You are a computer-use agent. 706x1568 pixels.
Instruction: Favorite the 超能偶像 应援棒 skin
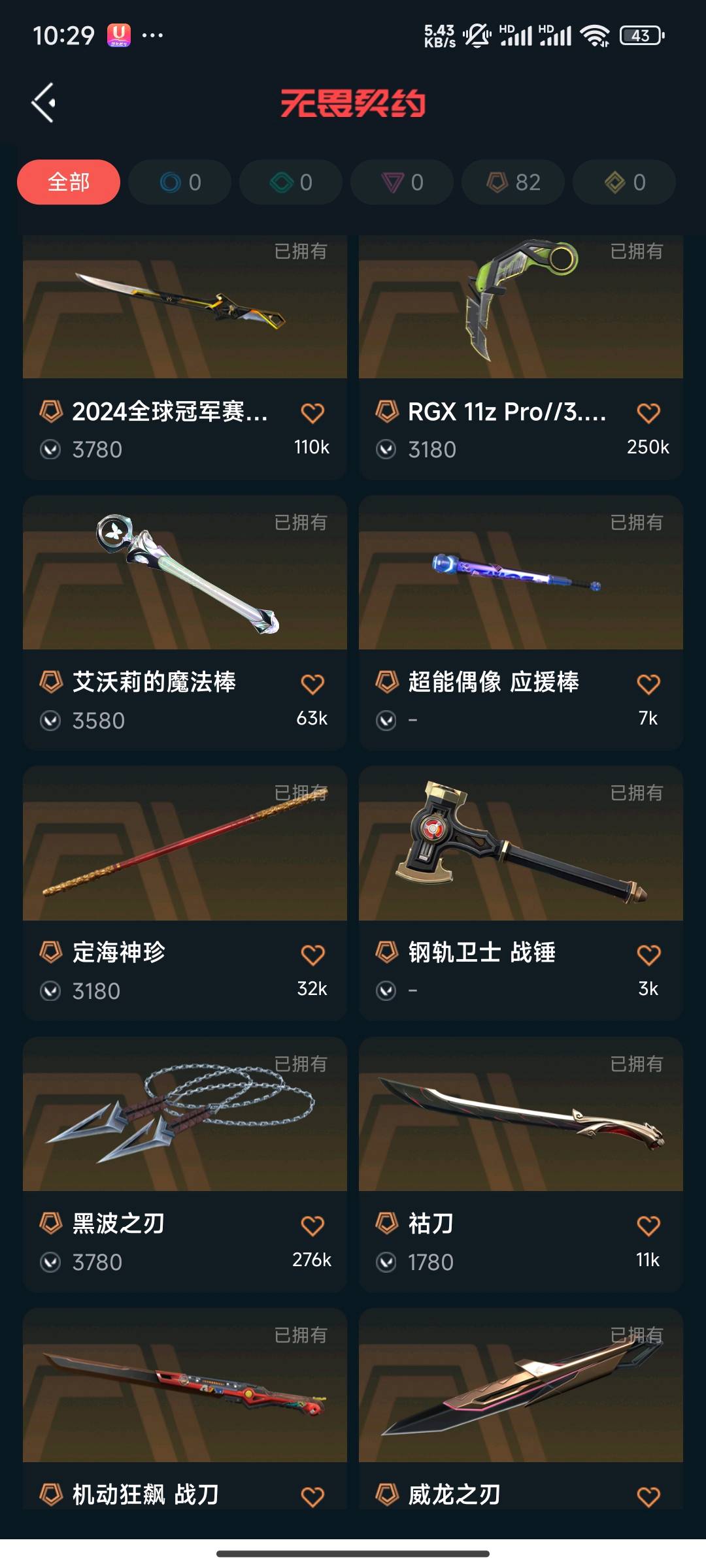click(x=648, y=684)
